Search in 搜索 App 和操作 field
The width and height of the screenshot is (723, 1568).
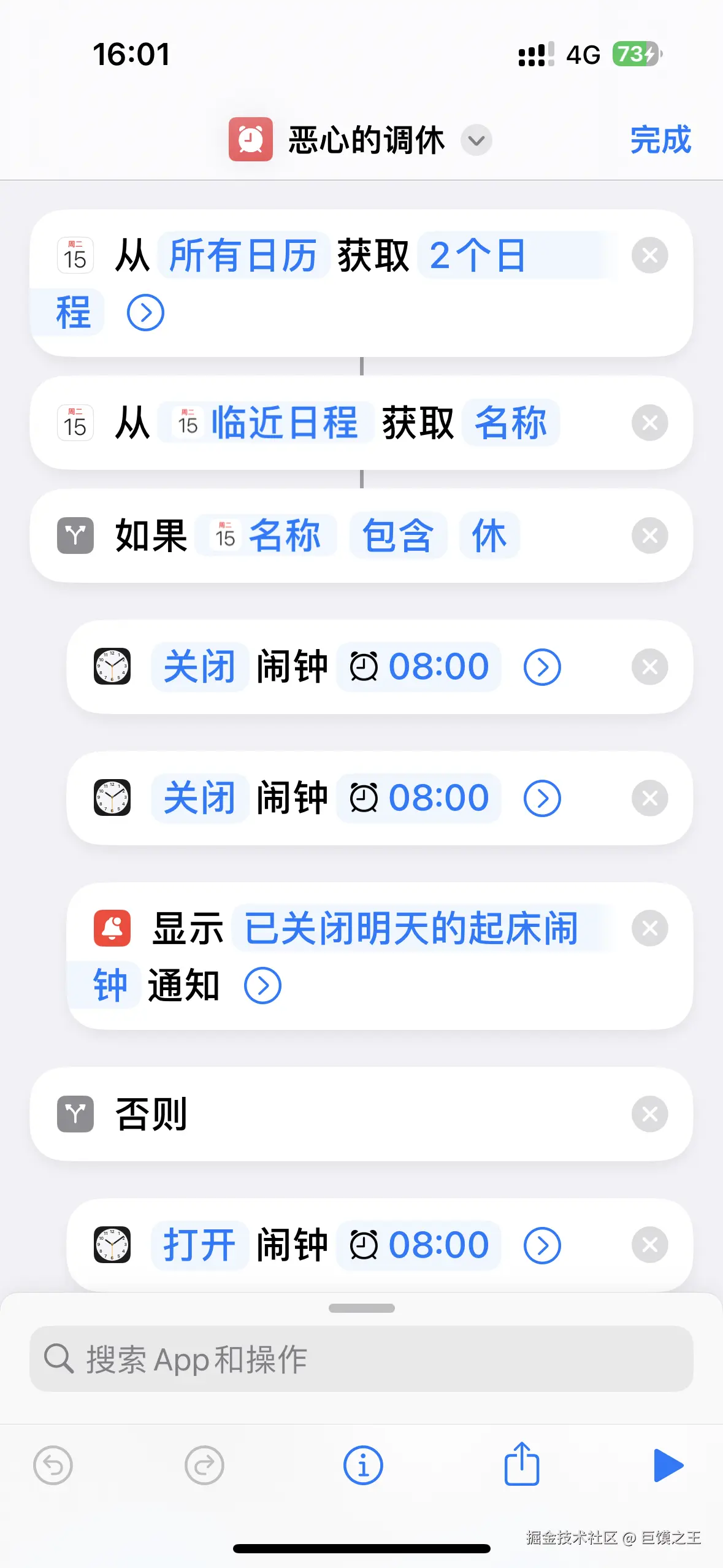361,1359
